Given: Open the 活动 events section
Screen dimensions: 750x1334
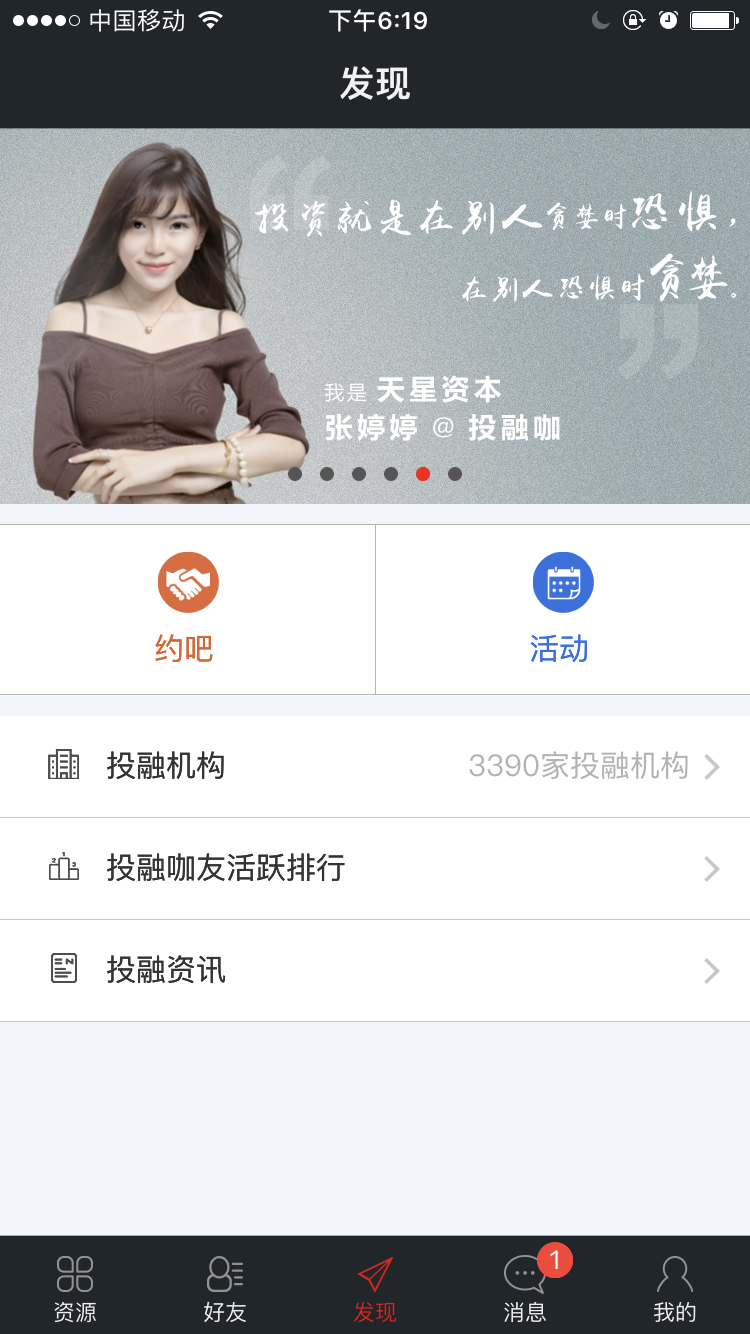Looking at the screenshot, I should click(x=562, y=608).
